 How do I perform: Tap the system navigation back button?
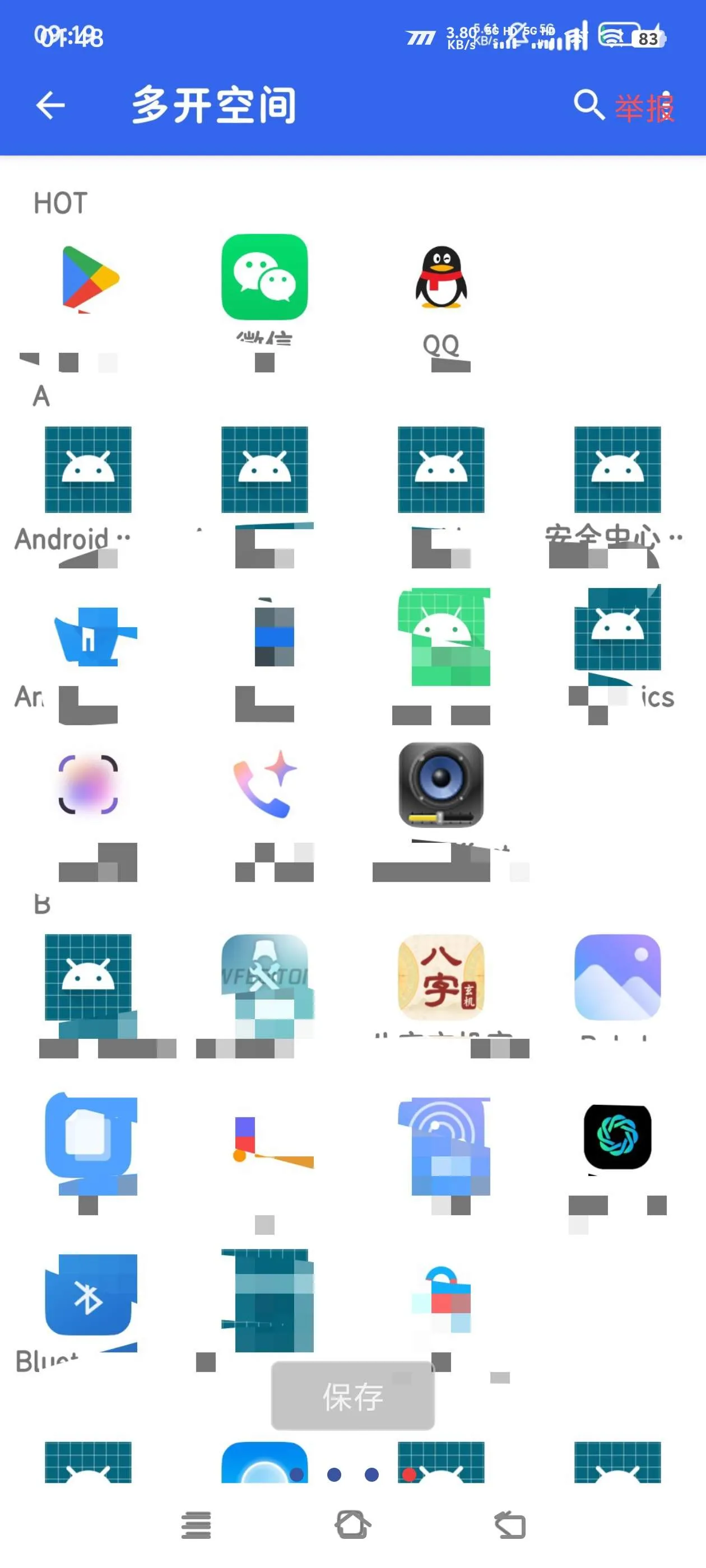pyautogui.click(x=510, y=1525)
